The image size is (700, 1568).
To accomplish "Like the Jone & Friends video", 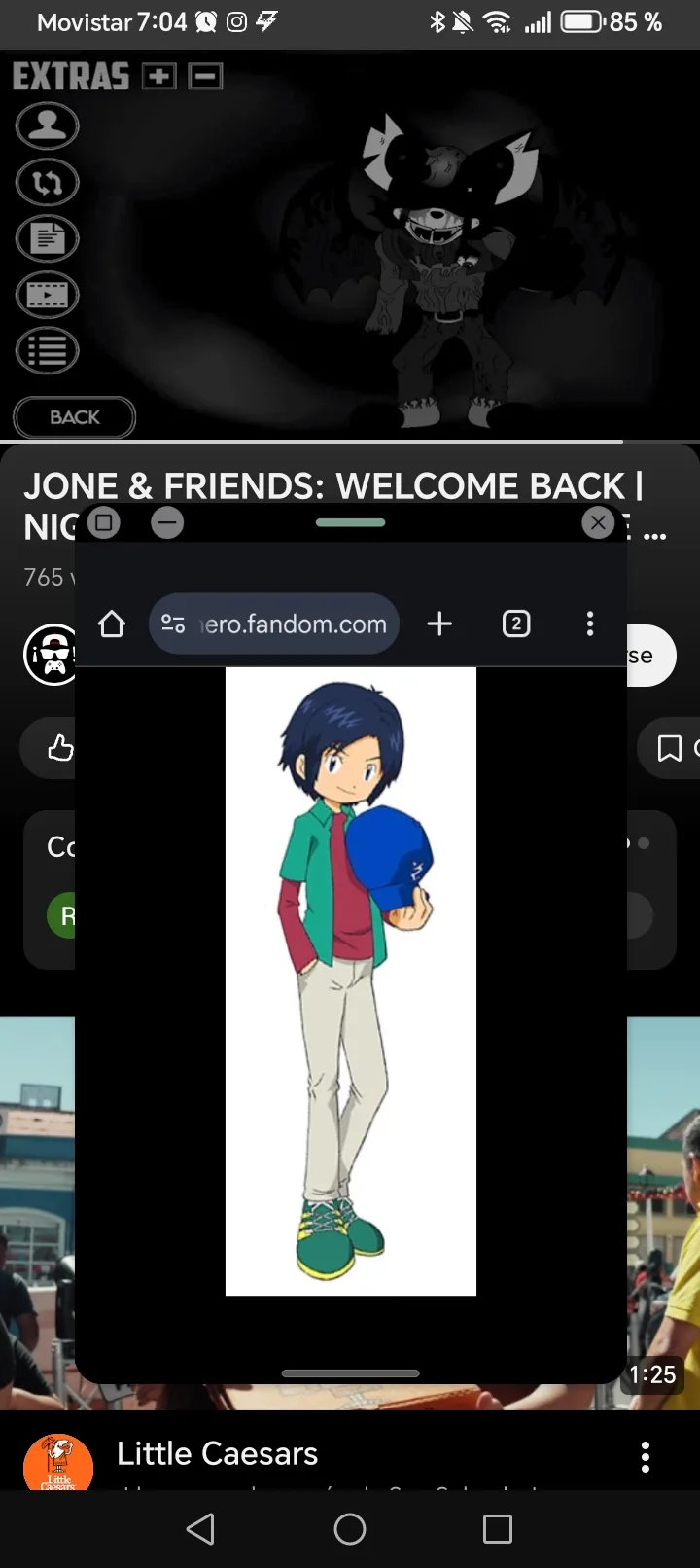I will (x=56, y=748).
